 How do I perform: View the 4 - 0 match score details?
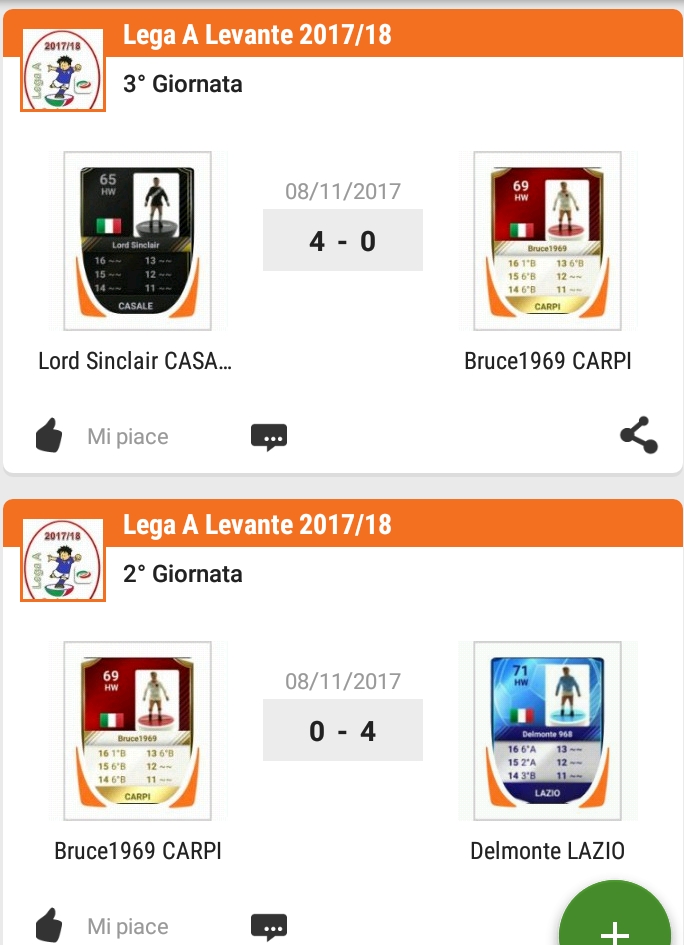(x=342, y=241)
